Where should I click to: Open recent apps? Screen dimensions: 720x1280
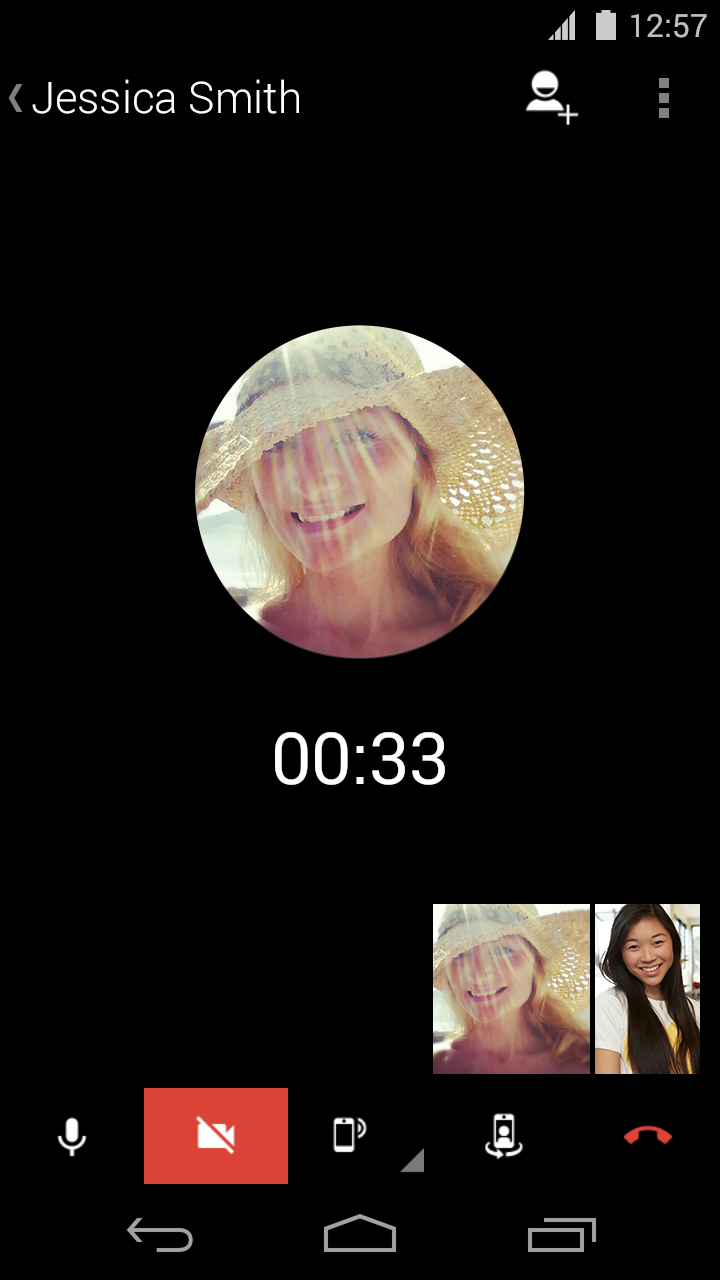pyautogui.click(x=561, y=1235)
